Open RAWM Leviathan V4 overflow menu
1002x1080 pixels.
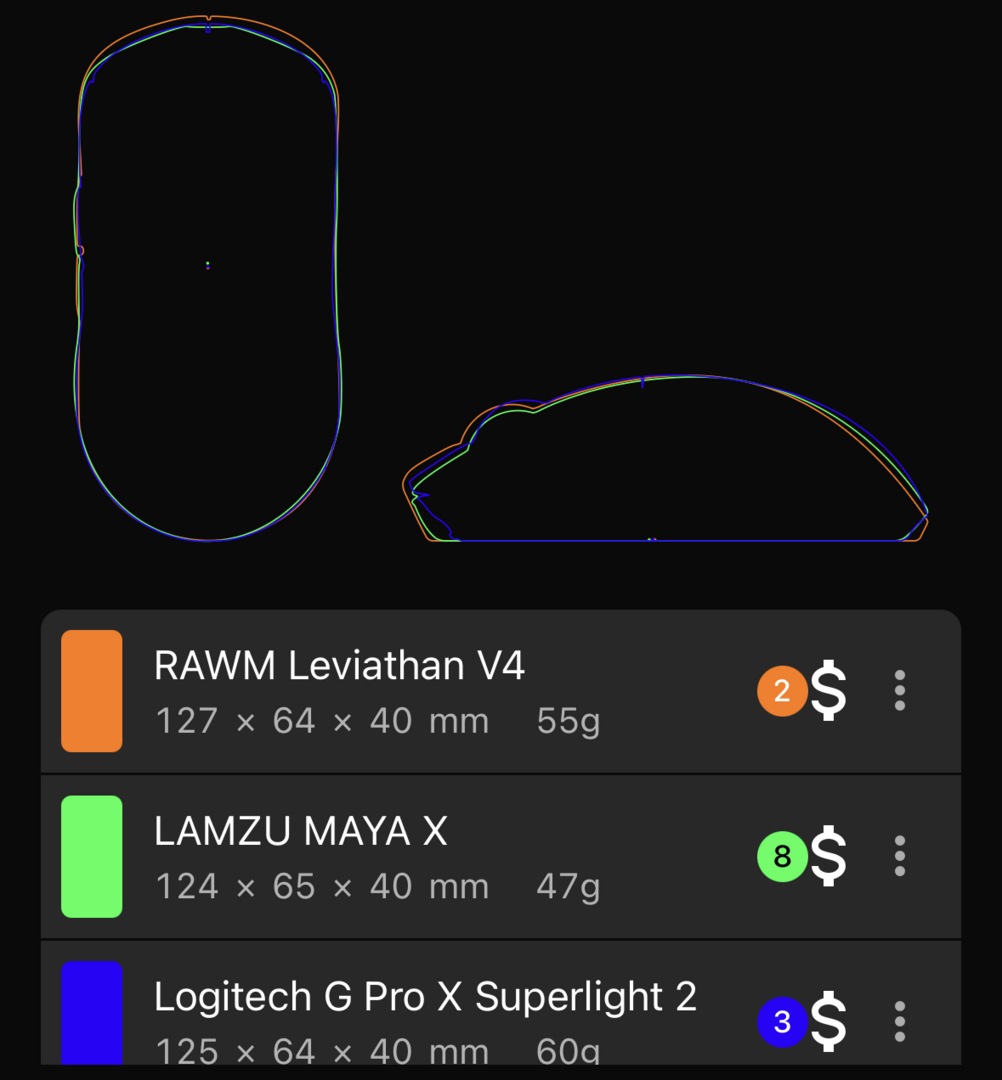900,691
